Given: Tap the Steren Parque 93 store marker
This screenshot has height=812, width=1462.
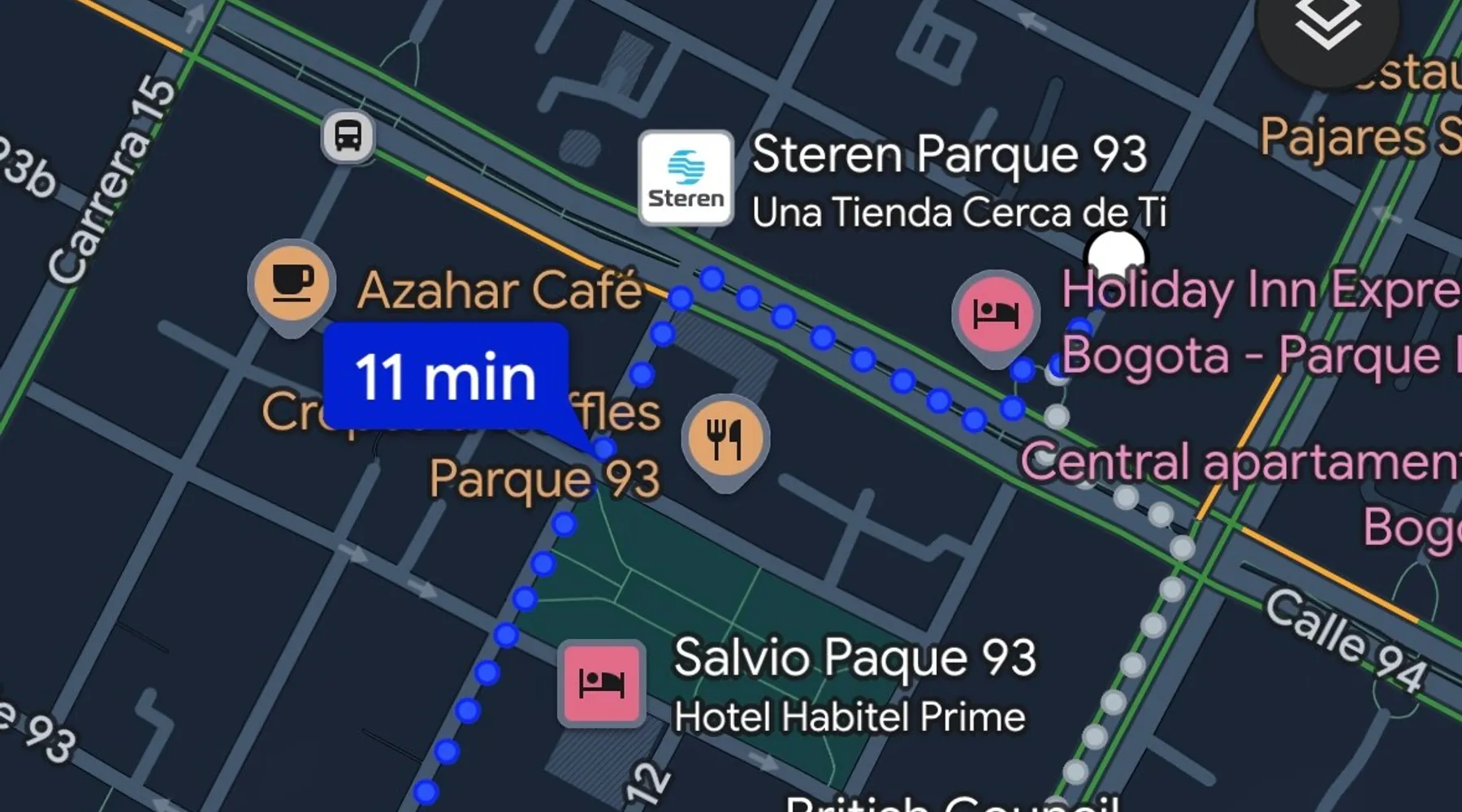Looking at the screenshot, I should [686, 178].
